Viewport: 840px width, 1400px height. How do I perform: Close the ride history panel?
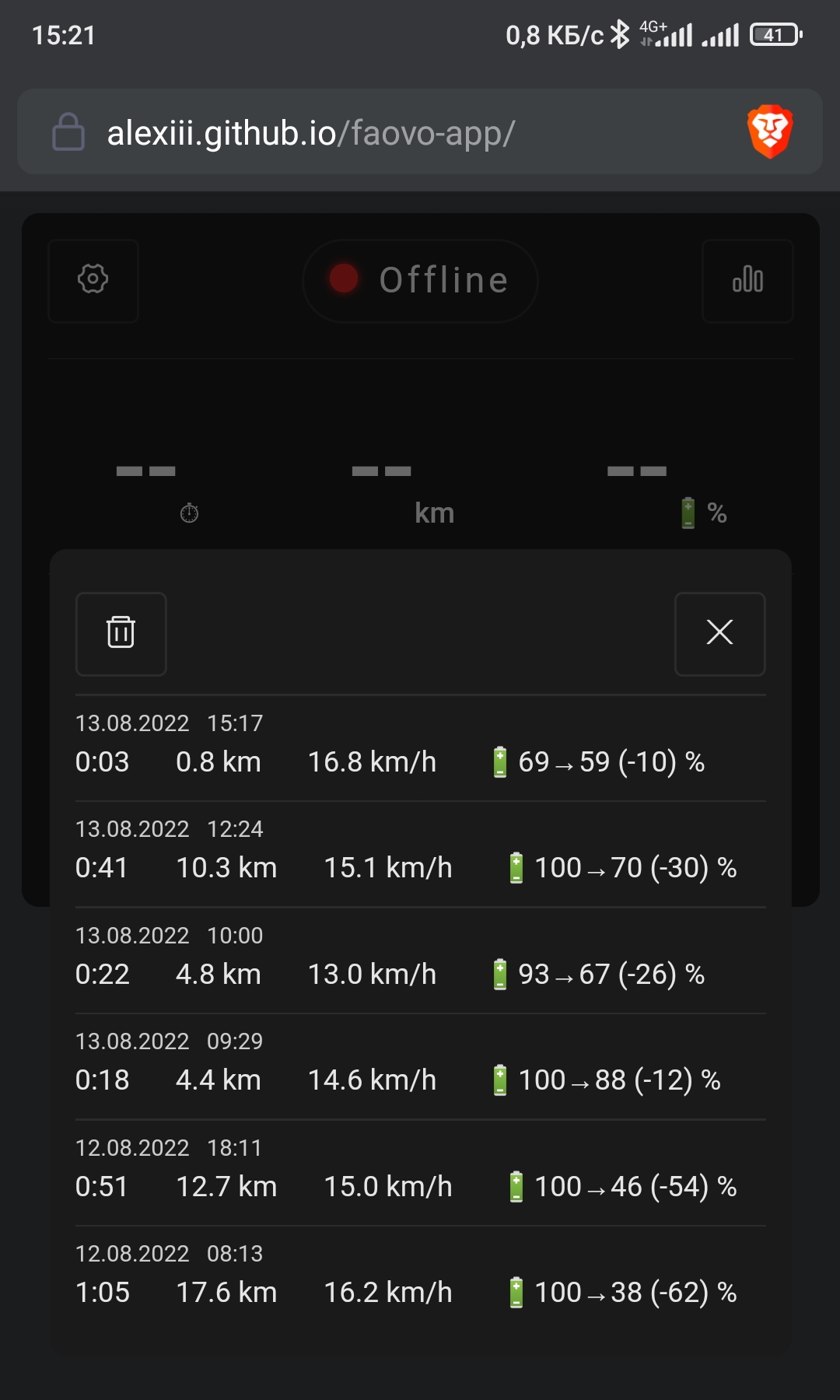(x=719, y=634)
